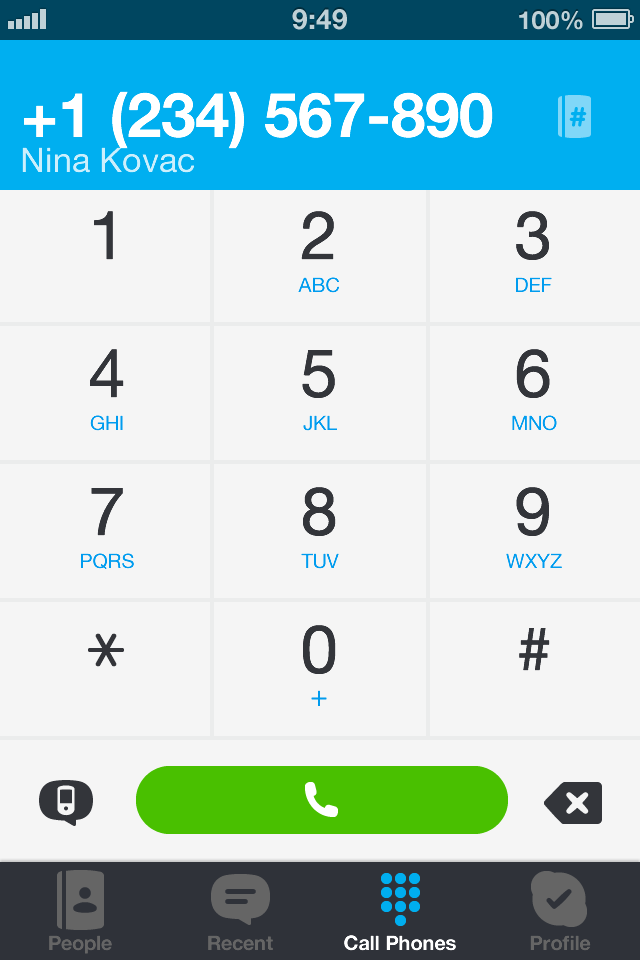Screen dimensions: 640x960
Task: Delete last digit with backspace
Action: pos(574,802)
